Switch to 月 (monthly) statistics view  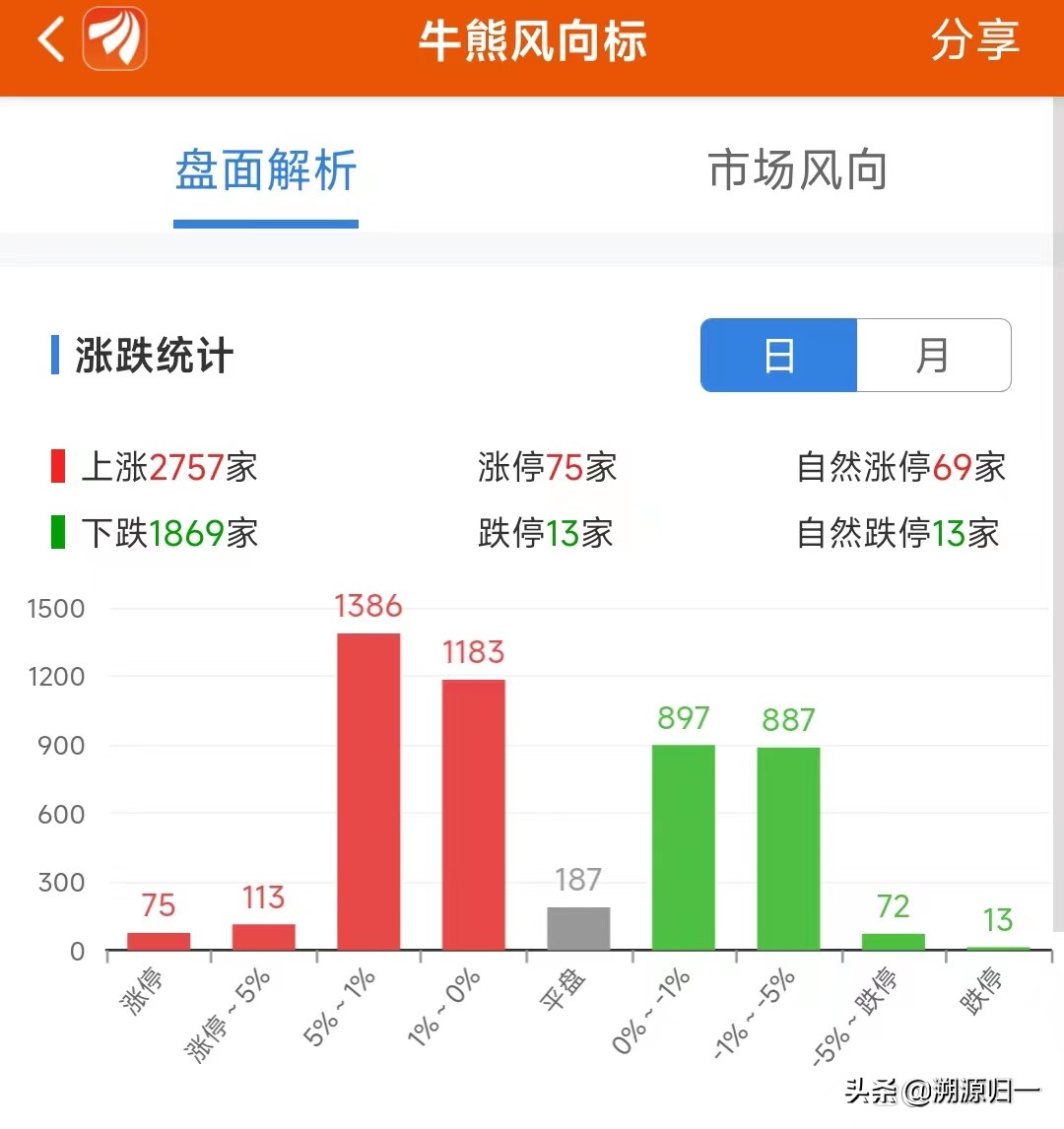(934, 356)
